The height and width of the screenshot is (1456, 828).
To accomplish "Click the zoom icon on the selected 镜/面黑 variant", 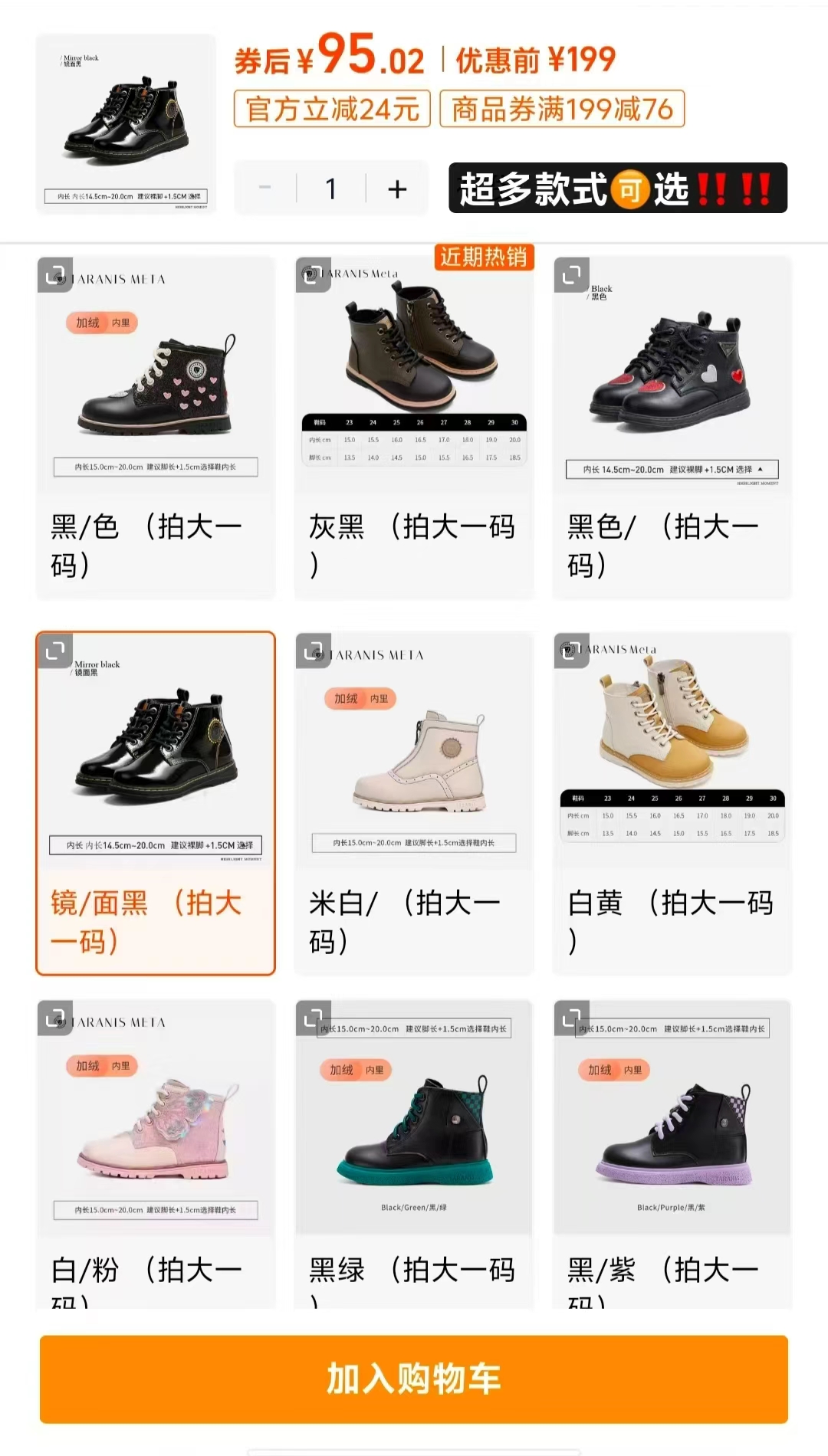I will tap(54, 651).
